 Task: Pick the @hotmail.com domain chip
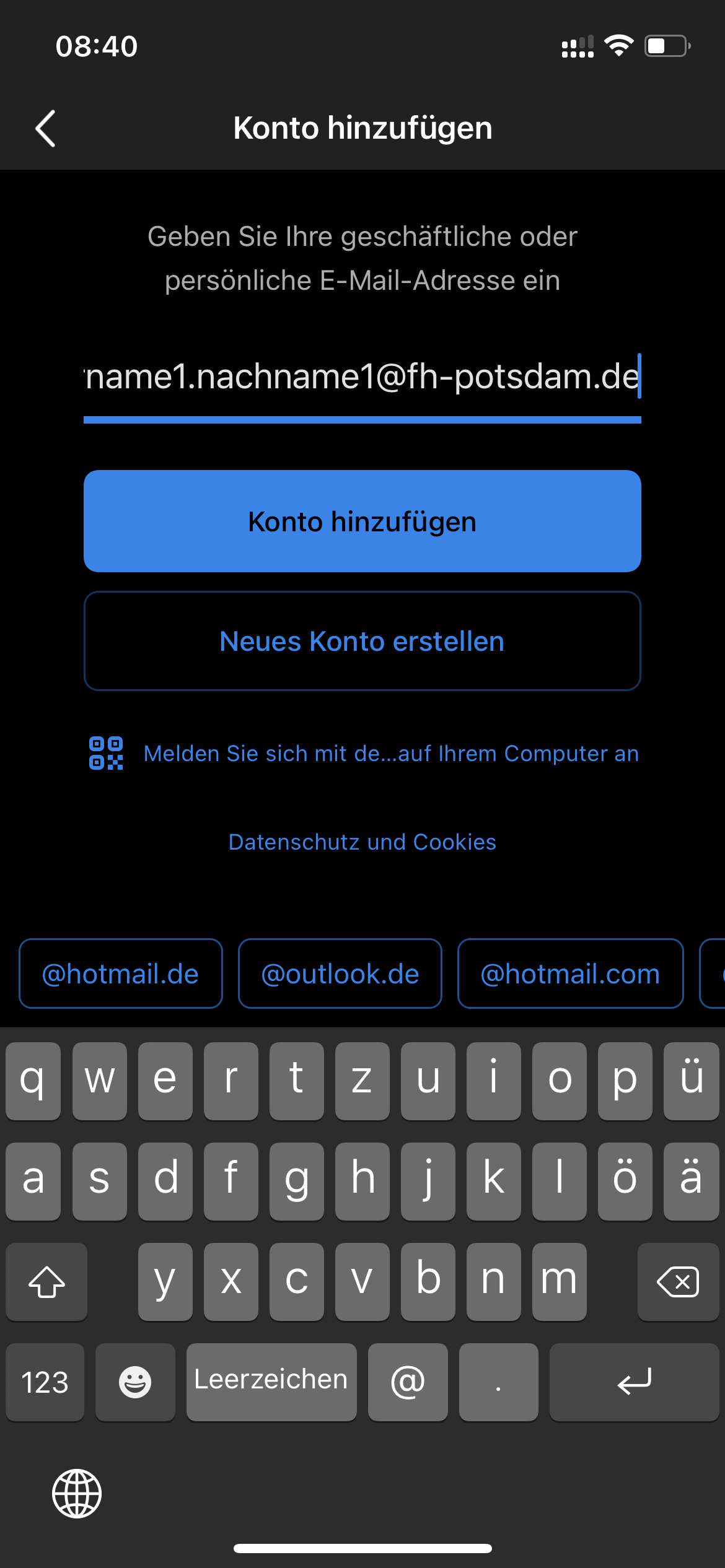tap(570, 974)
